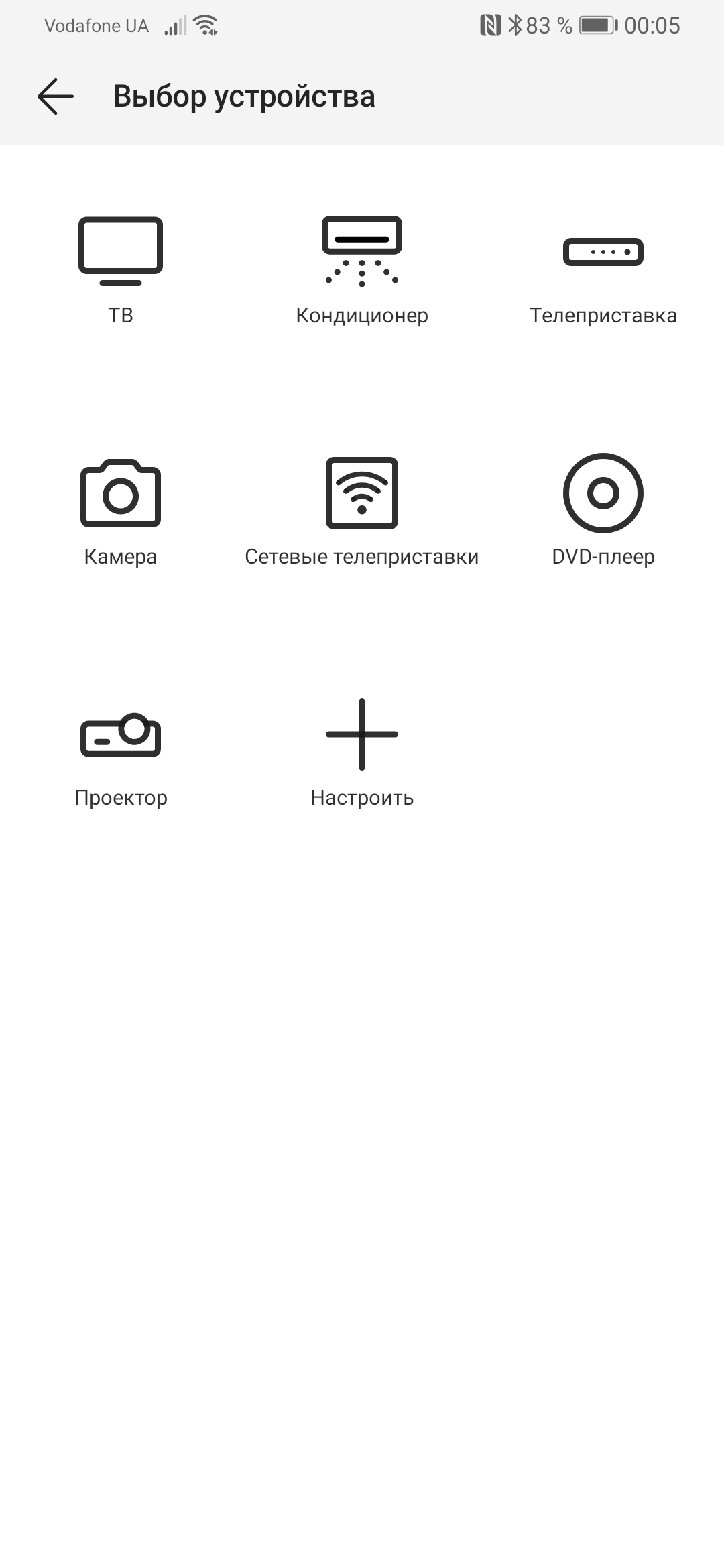Select the ТВ device type

coord(121,268)
